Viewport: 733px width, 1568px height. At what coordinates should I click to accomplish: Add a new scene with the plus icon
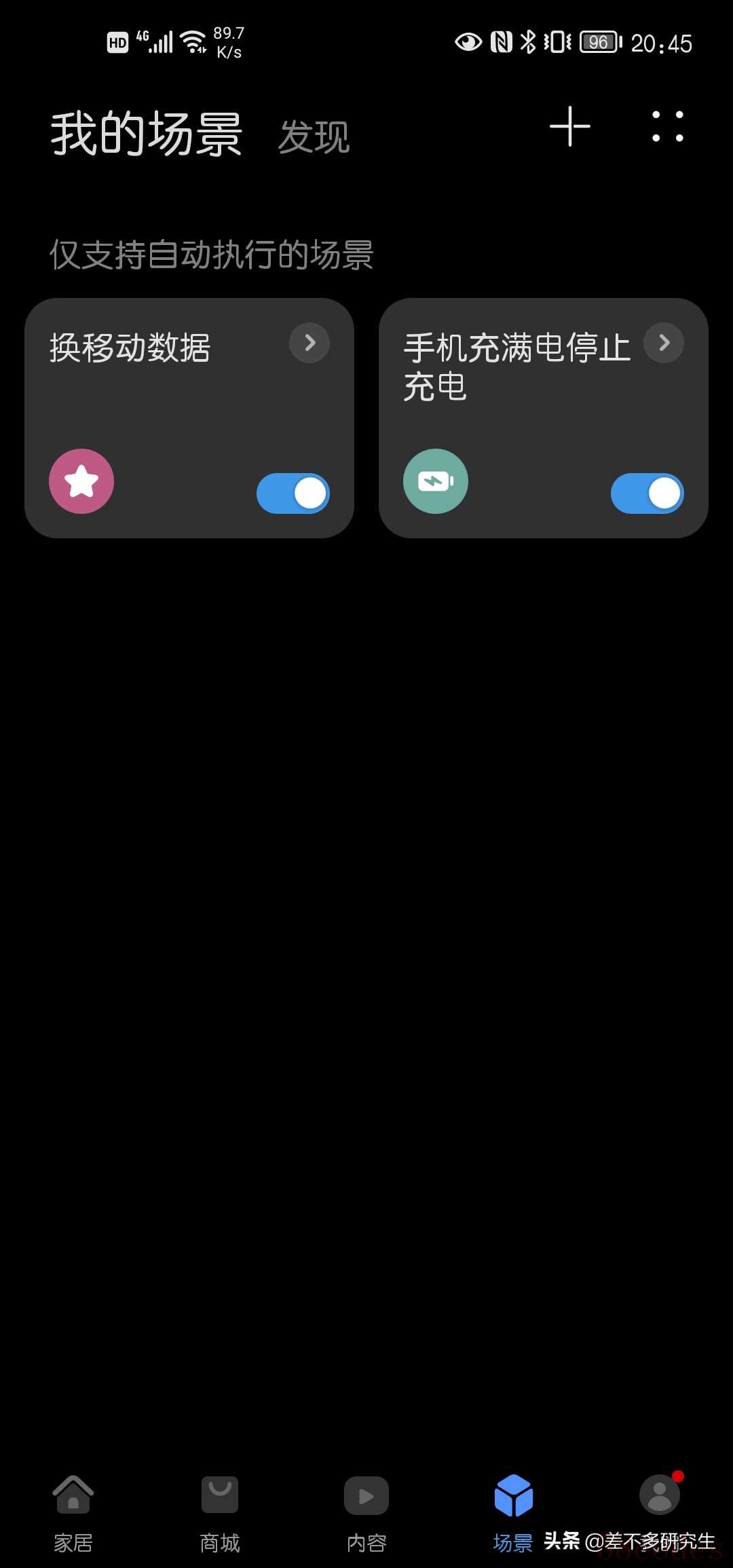569,126
